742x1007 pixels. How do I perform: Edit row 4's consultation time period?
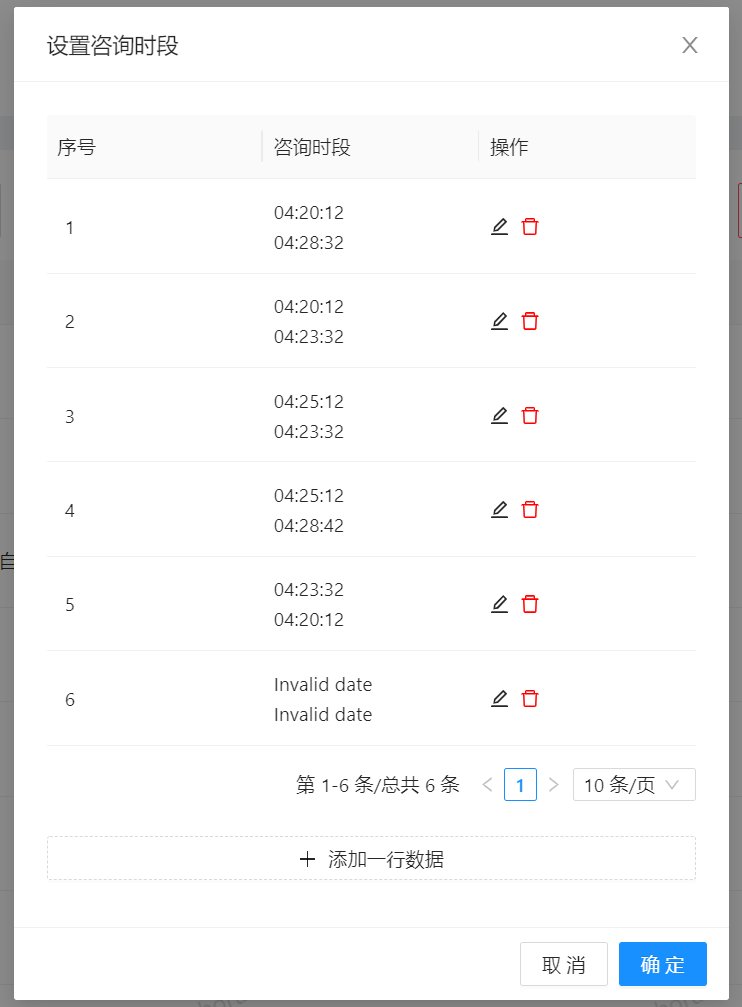(499, 509)
